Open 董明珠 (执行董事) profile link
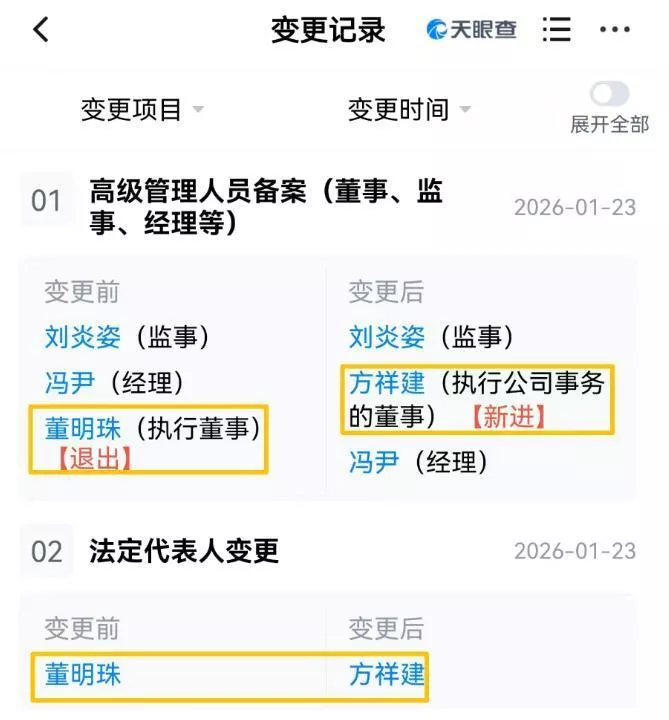 [83, 428]
